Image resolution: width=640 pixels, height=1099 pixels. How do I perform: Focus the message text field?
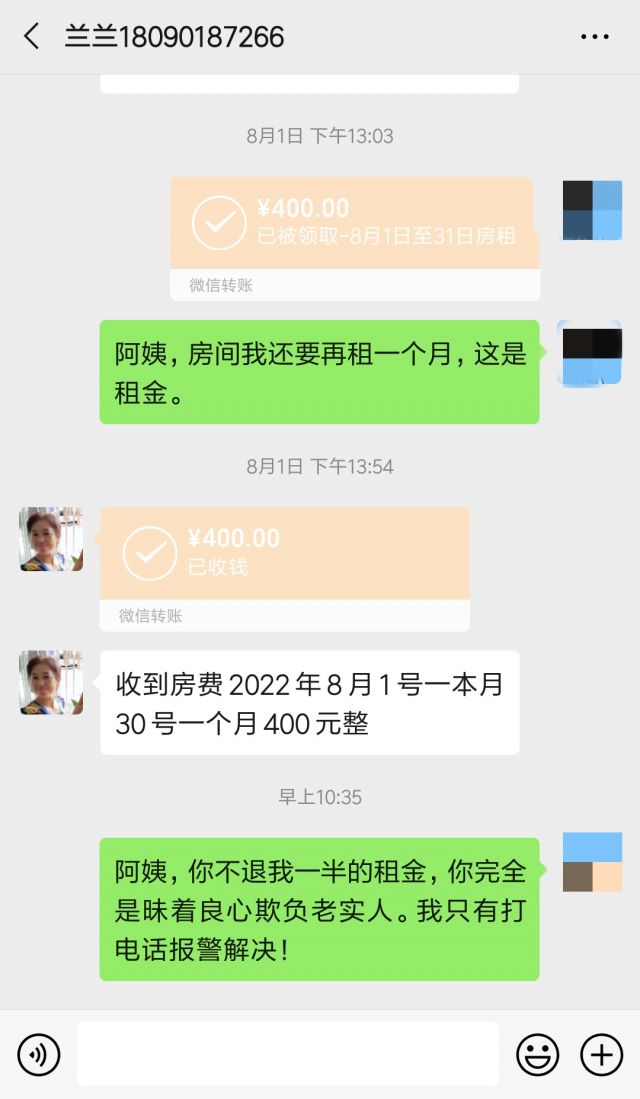288,1054
